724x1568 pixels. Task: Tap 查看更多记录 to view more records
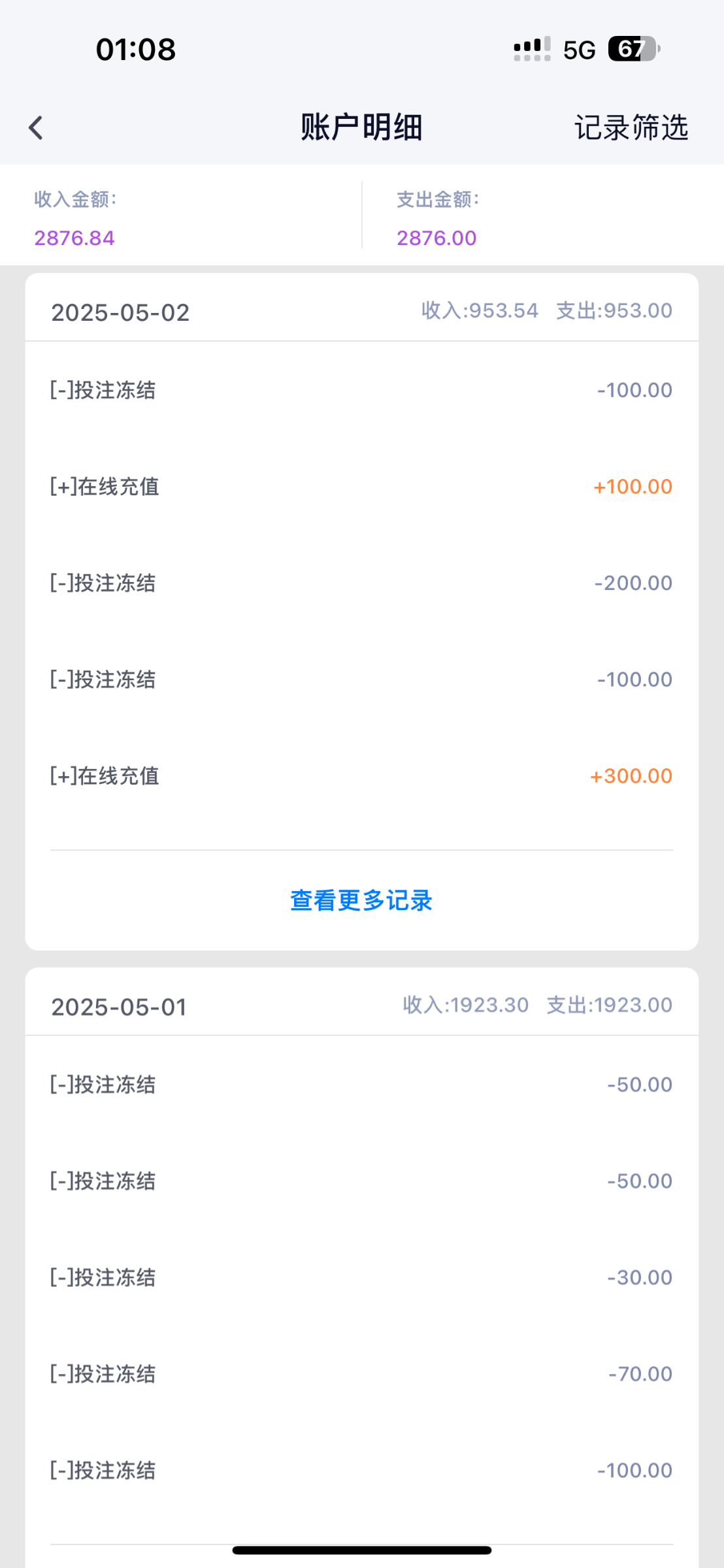361,900
